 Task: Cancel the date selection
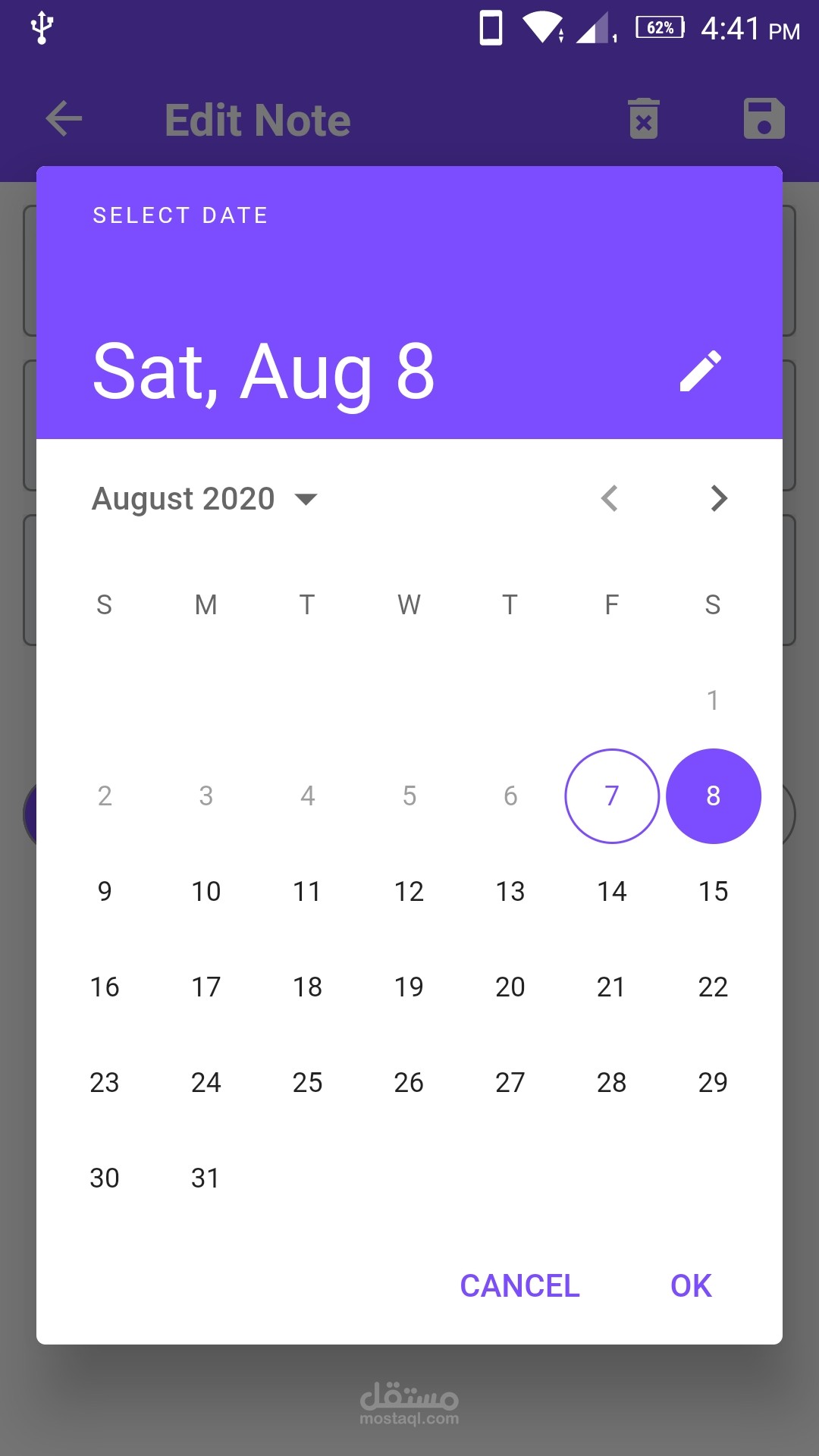coord(519,1285)
